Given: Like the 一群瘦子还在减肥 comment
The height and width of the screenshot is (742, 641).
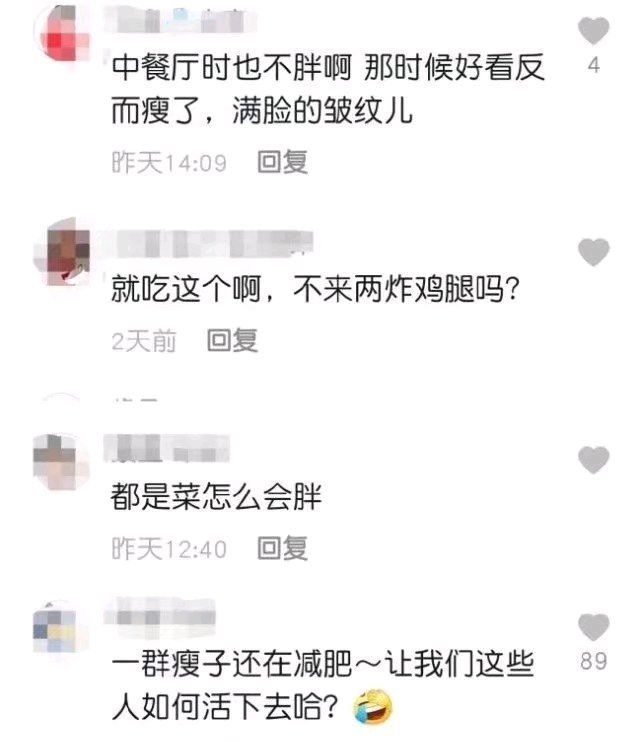Looking at the screenshot, I should 594,628.
